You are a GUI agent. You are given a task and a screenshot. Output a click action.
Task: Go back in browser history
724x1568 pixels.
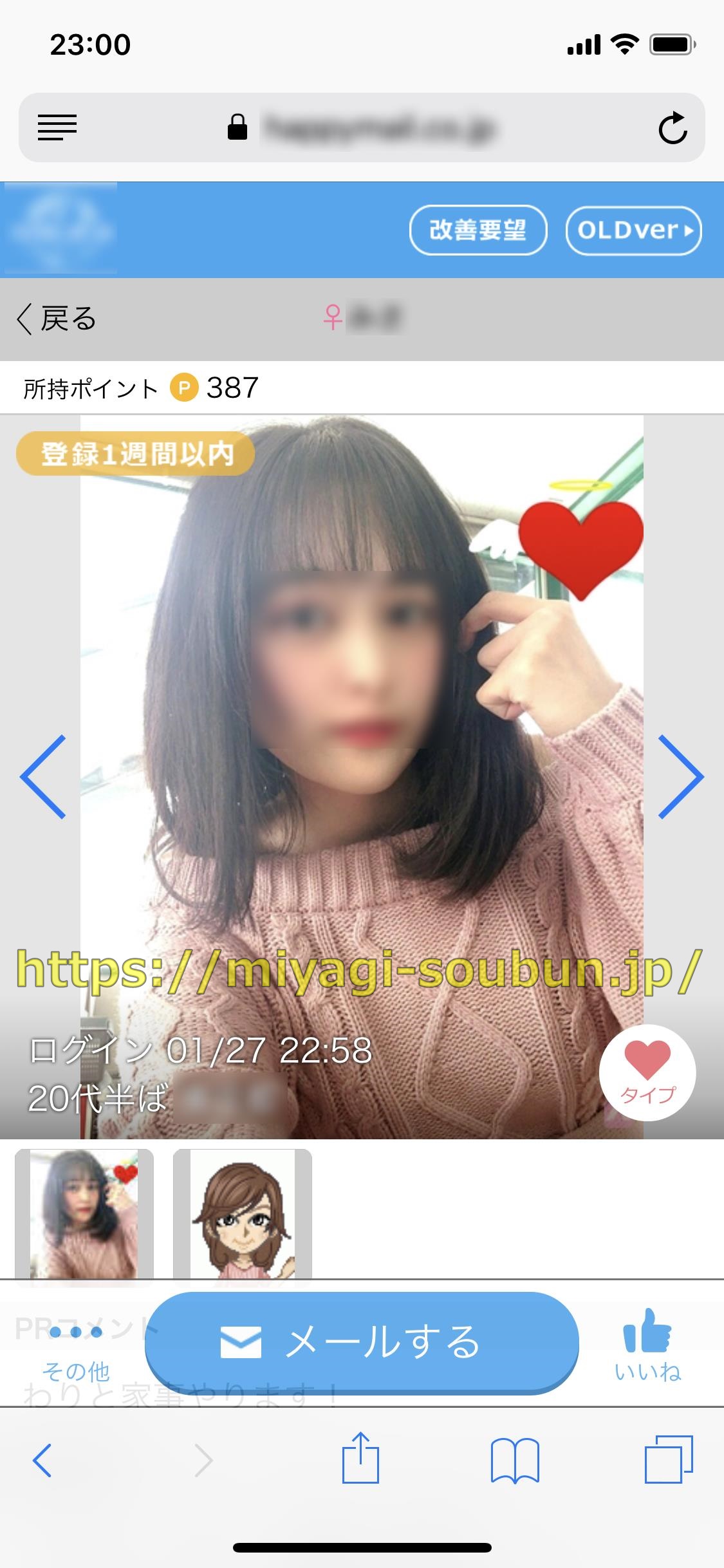[42, 1459]
